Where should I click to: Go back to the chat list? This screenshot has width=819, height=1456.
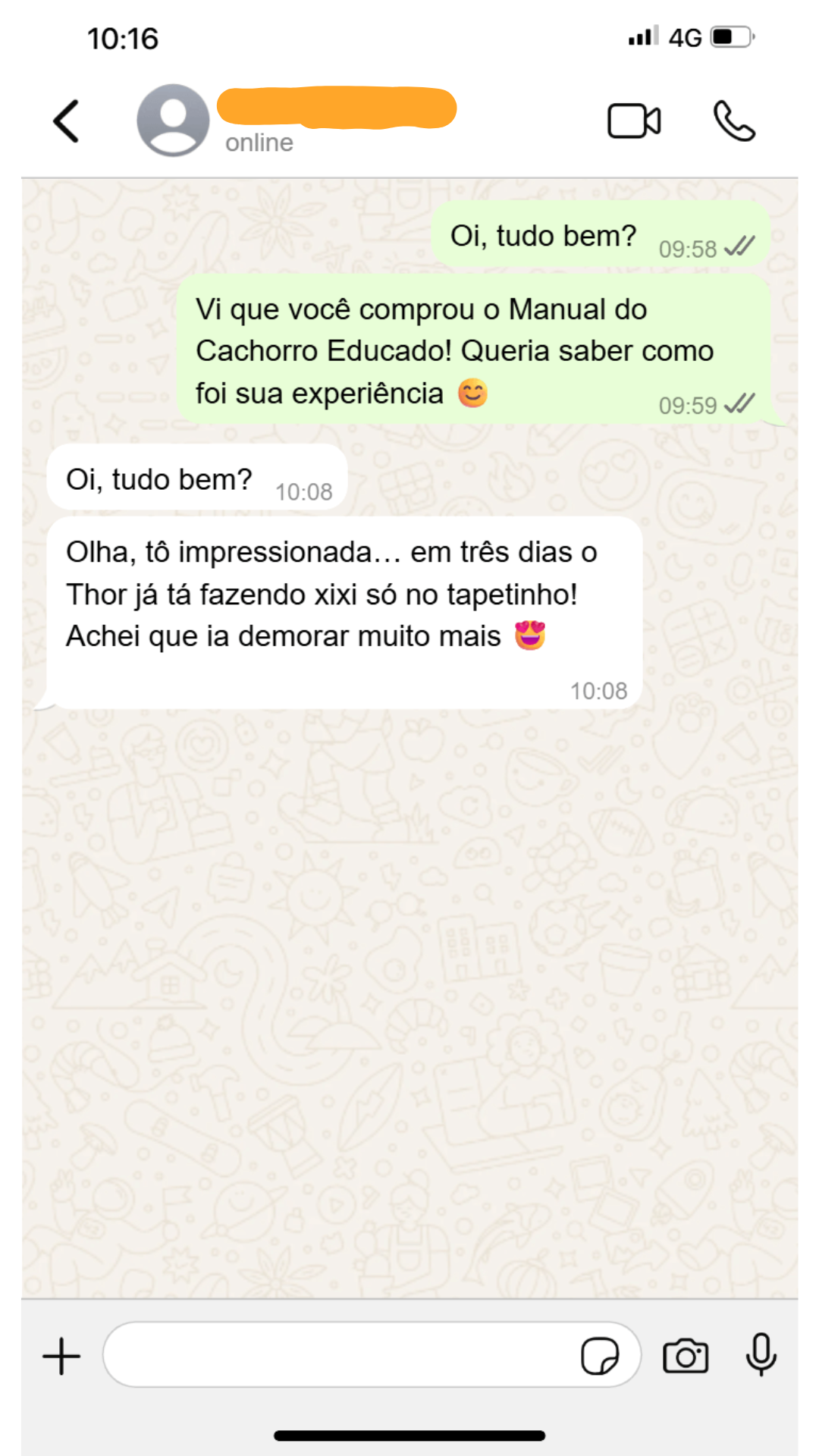(x=67, y=121)
